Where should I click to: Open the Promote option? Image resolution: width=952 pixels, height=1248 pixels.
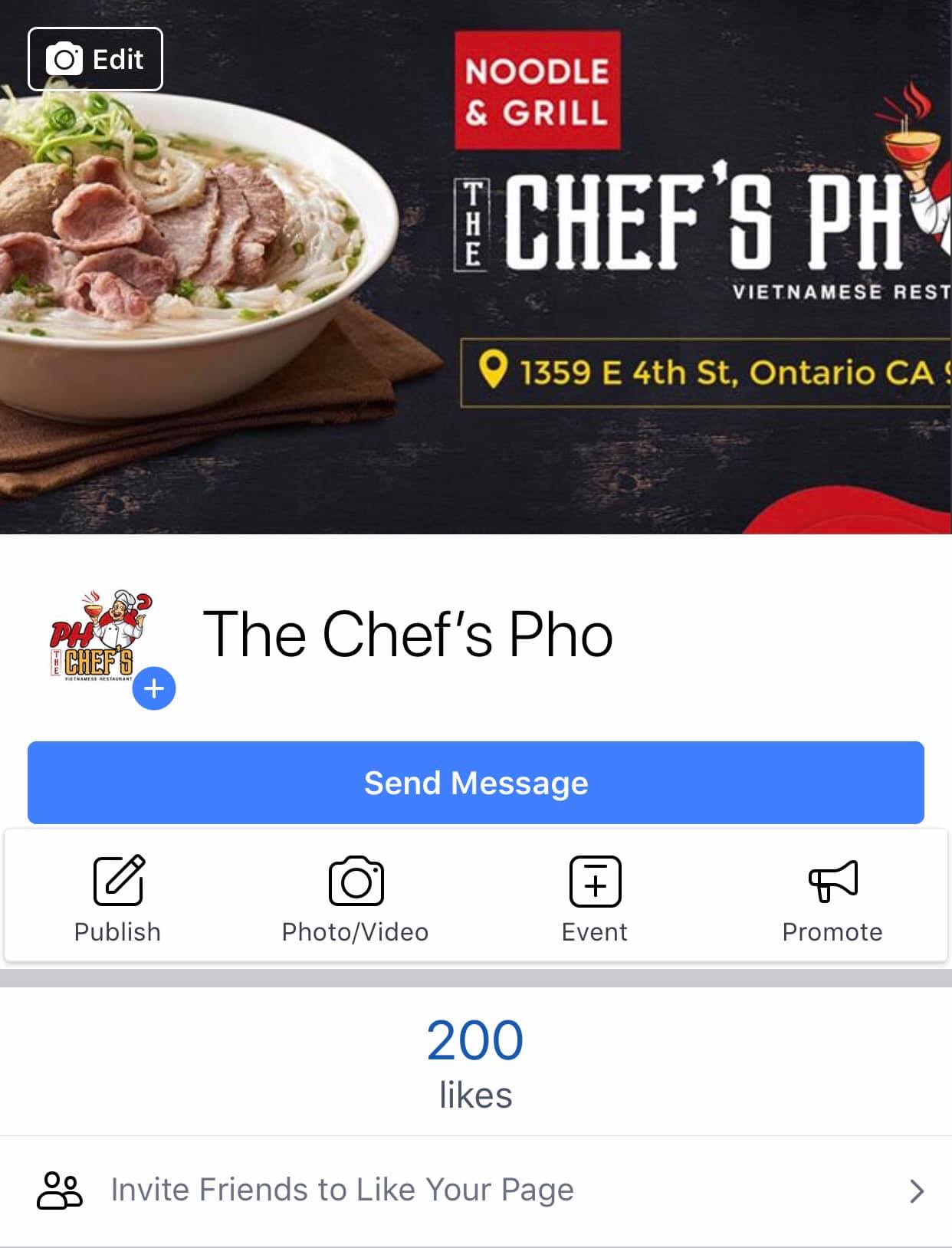[832, 898]
